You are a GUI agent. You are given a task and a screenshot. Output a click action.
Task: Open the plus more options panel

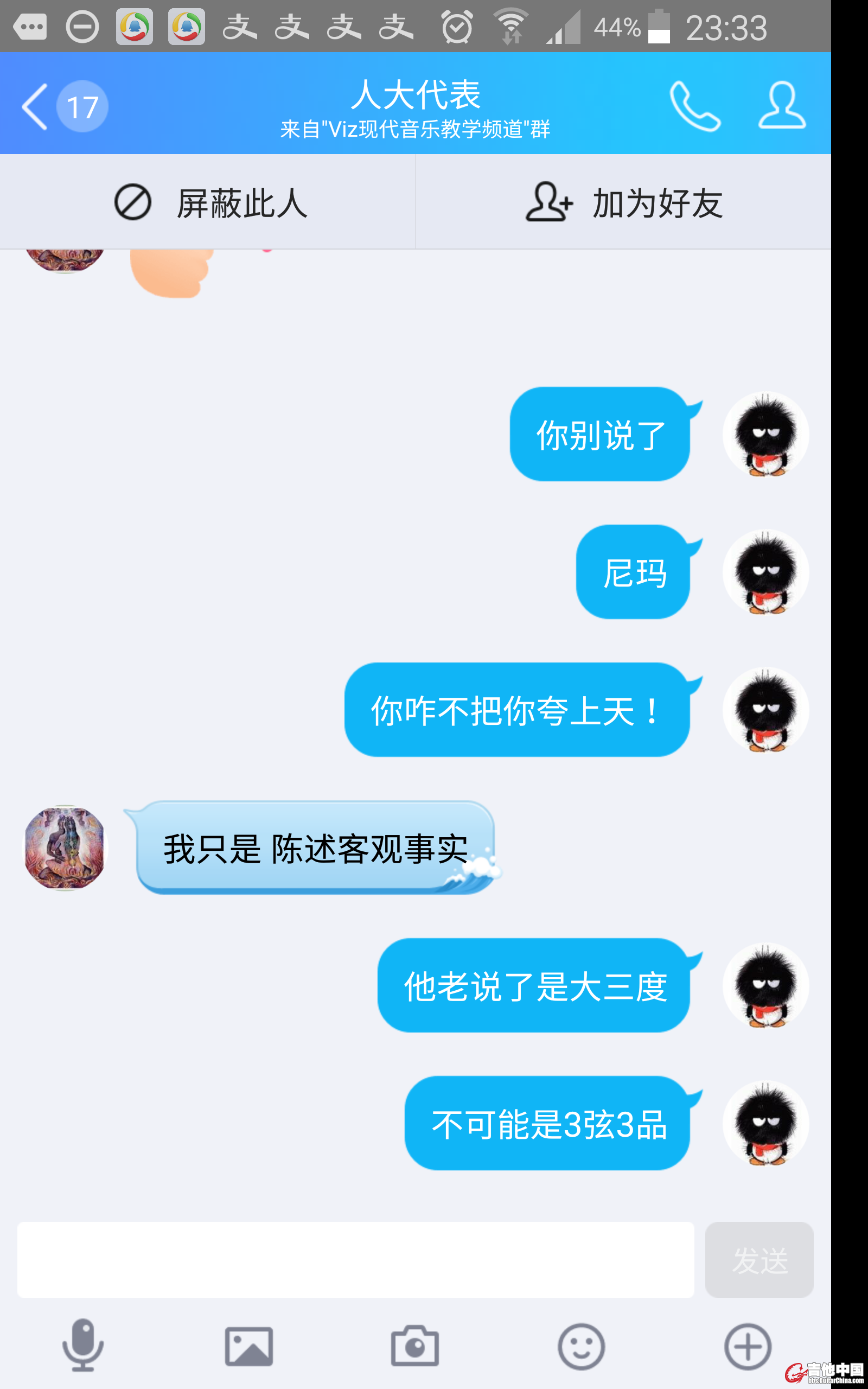(x=747, y=1346)
